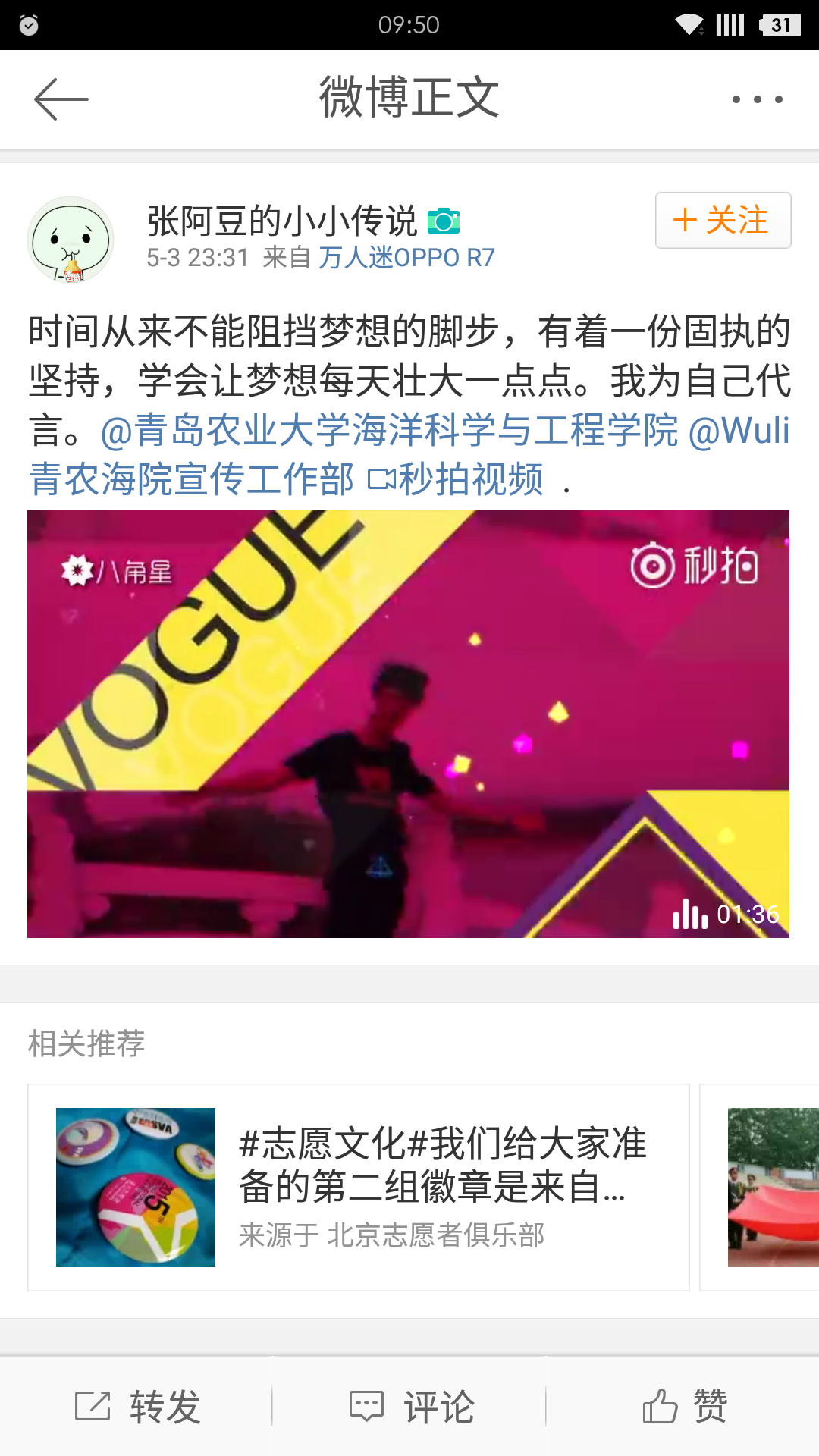Play the 01:36 video

point(408,723)
